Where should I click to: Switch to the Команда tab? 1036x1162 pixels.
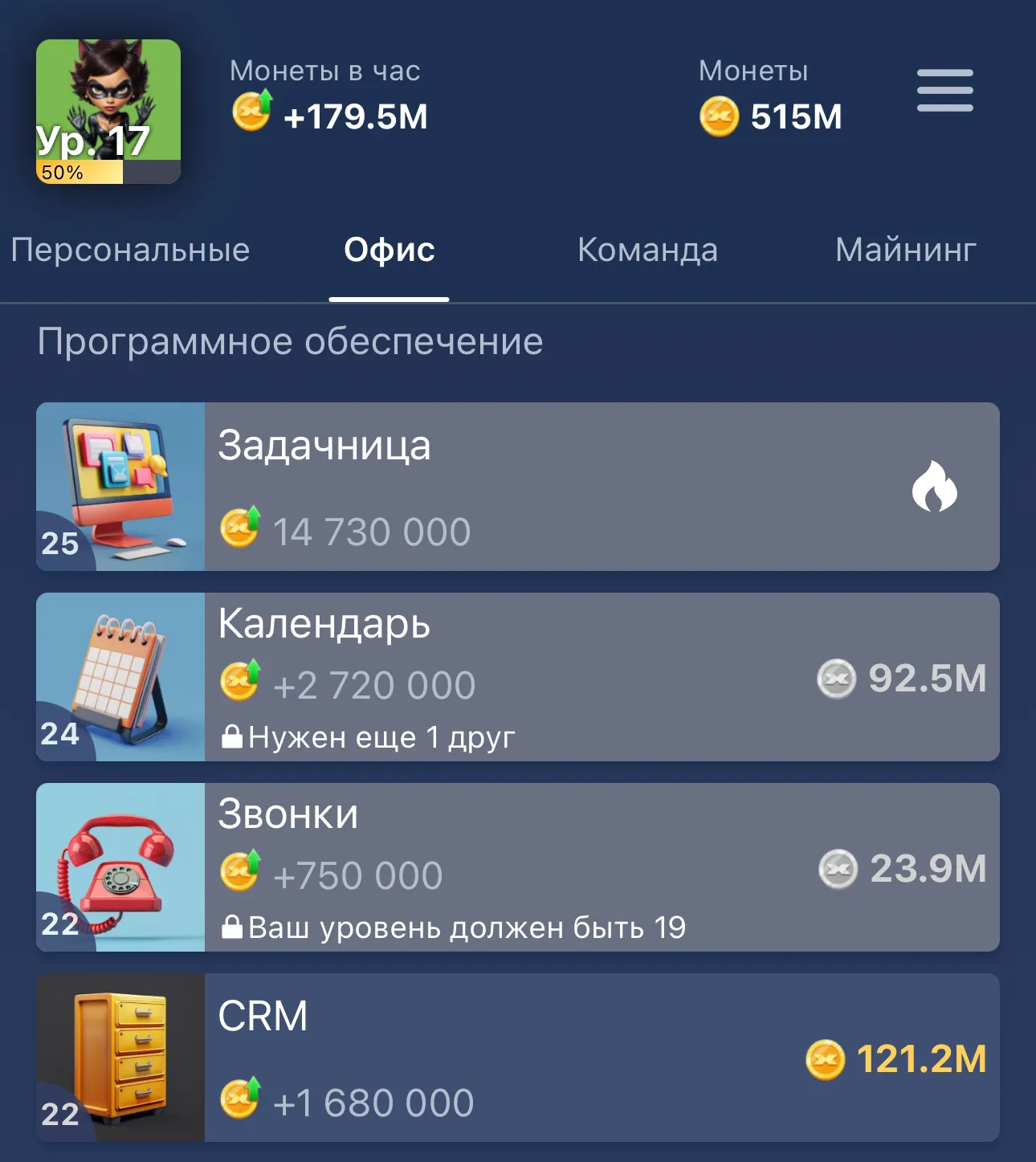(647, 251)
